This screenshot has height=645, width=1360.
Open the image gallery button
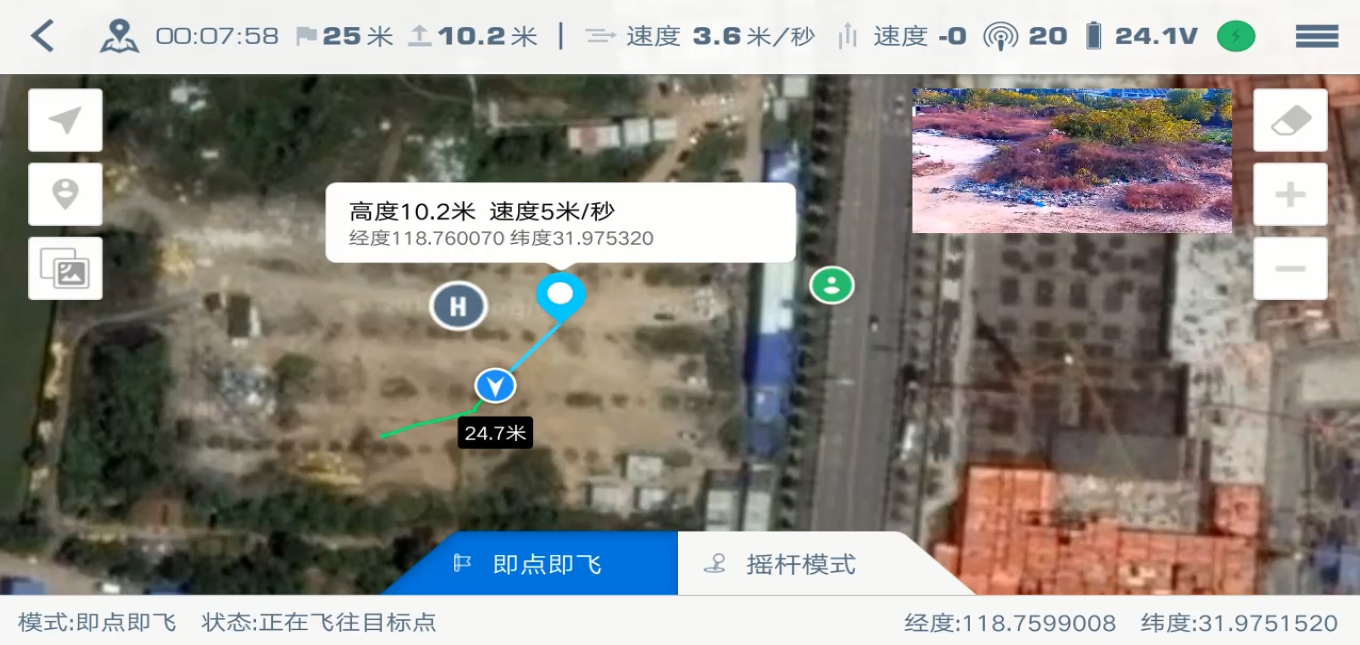click(65, 269)
